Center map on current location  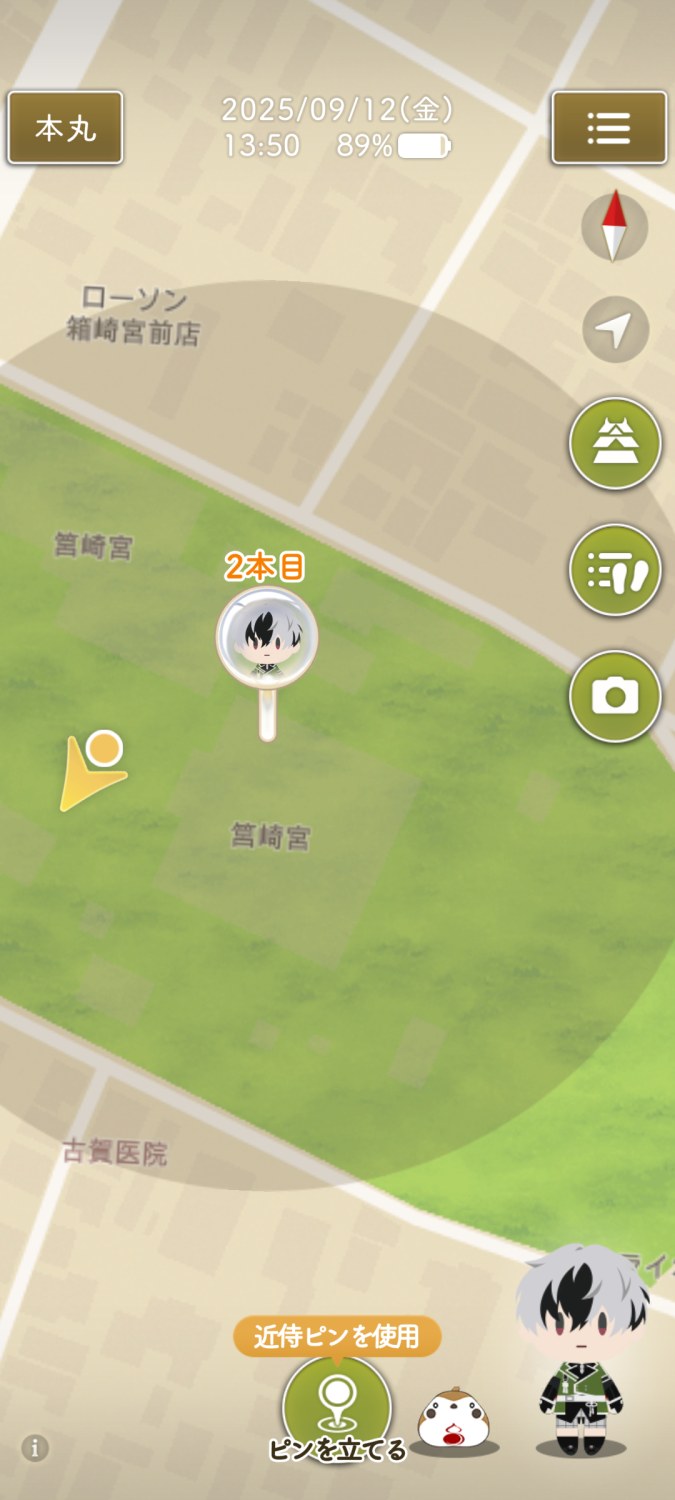click(615, 329)
